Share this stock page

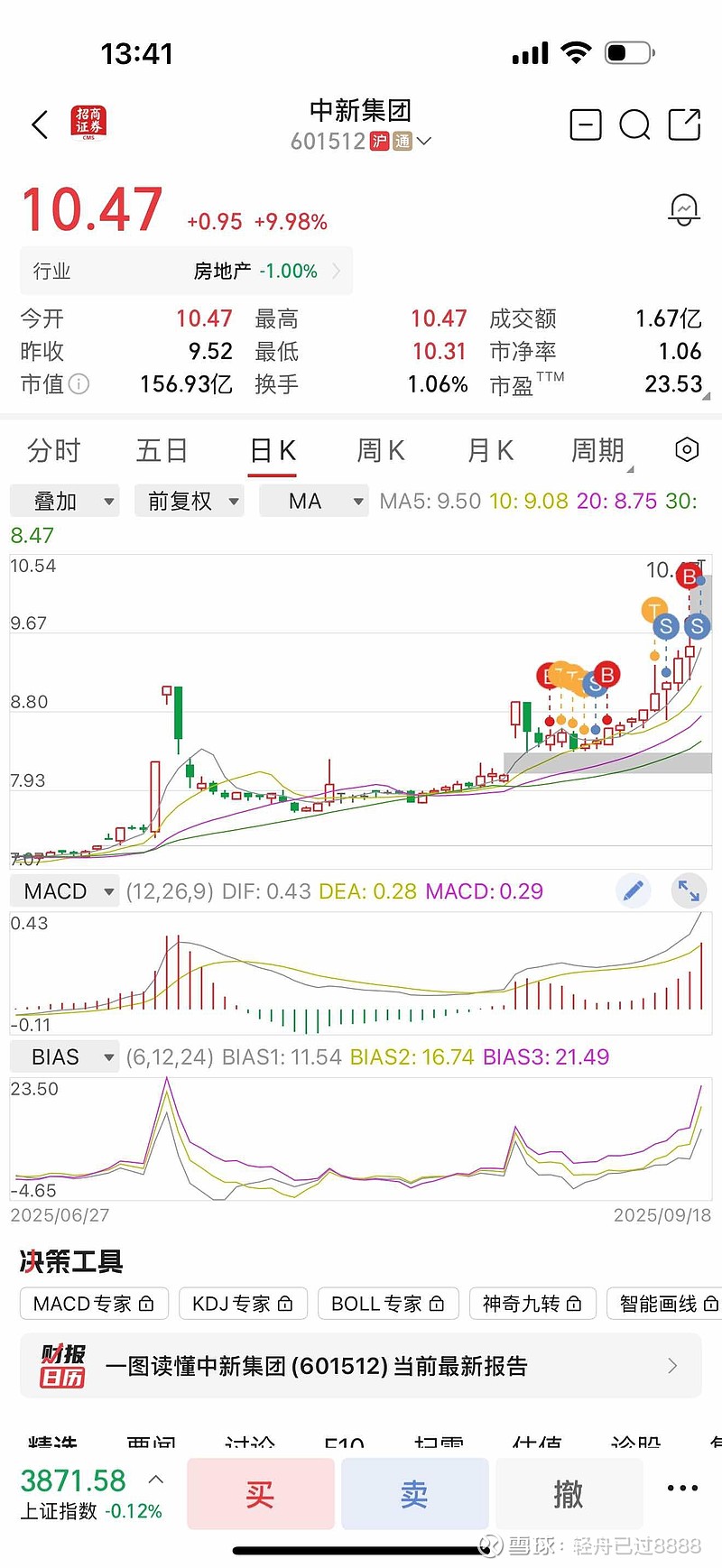coord(684,125)
